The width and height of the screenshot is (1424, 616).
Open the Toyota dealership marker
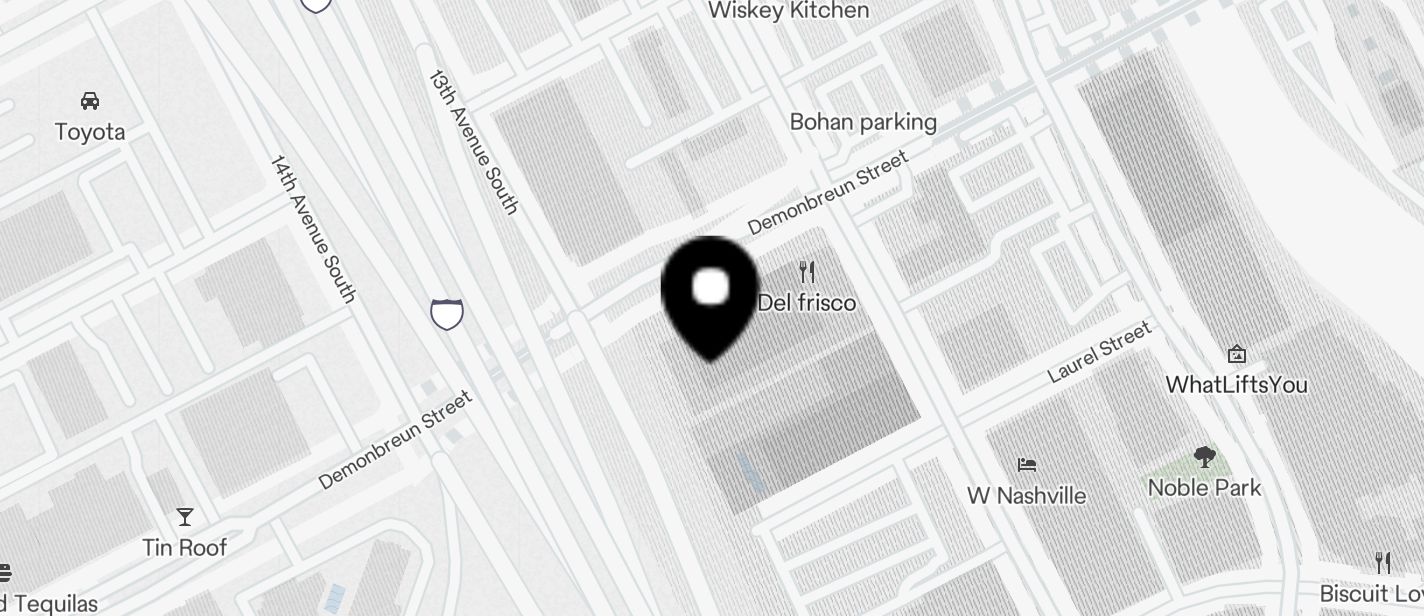pyautogui.click(x=90, y=101)
